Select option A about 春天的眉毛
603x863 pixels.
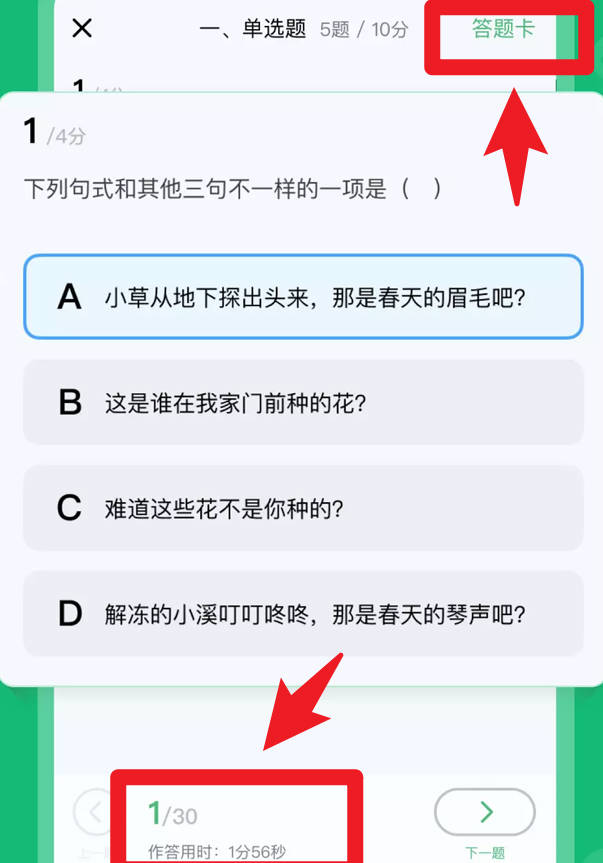(x=302, y=297)
